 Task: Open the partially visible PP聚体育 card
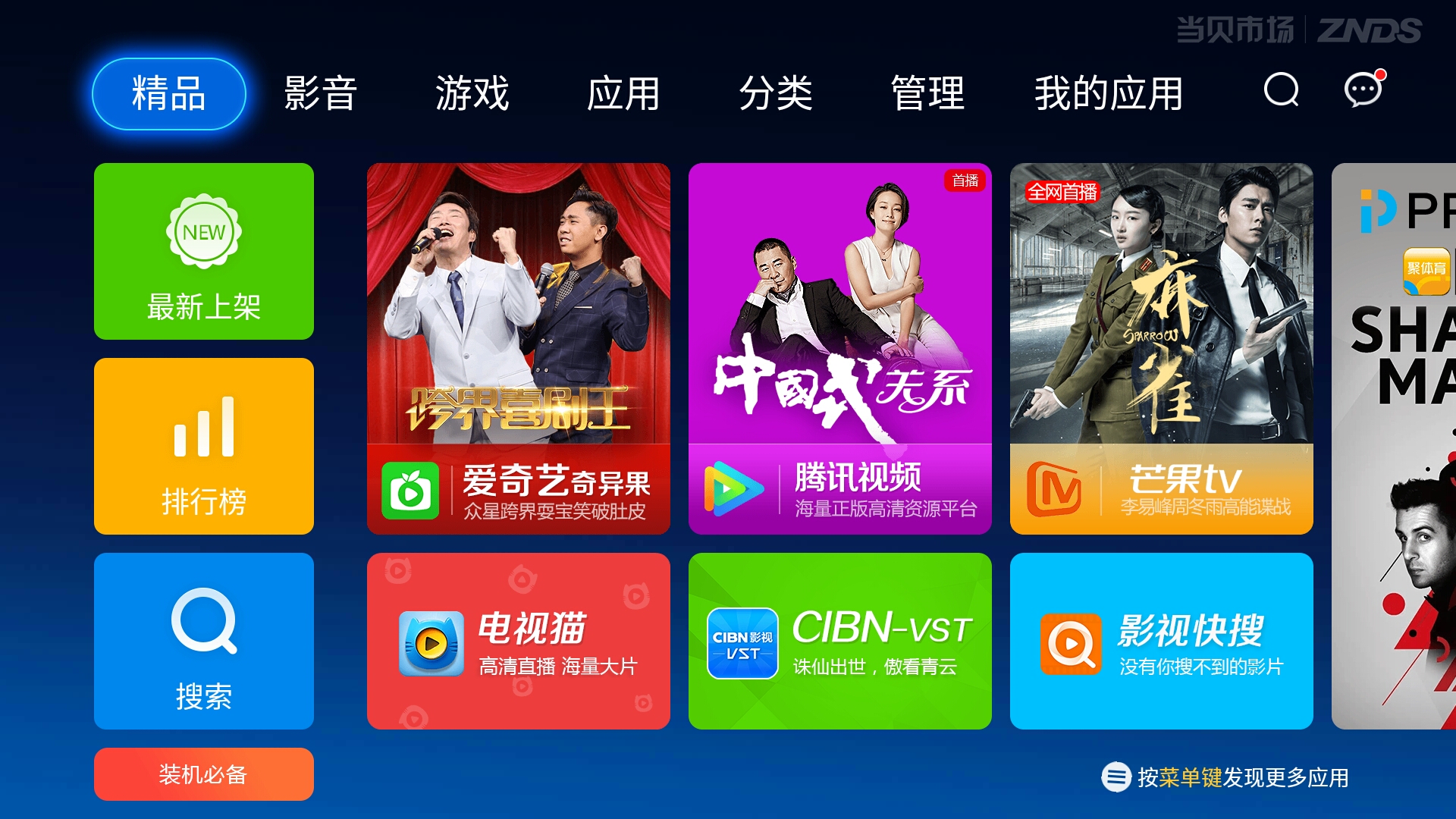[1395, 446]
